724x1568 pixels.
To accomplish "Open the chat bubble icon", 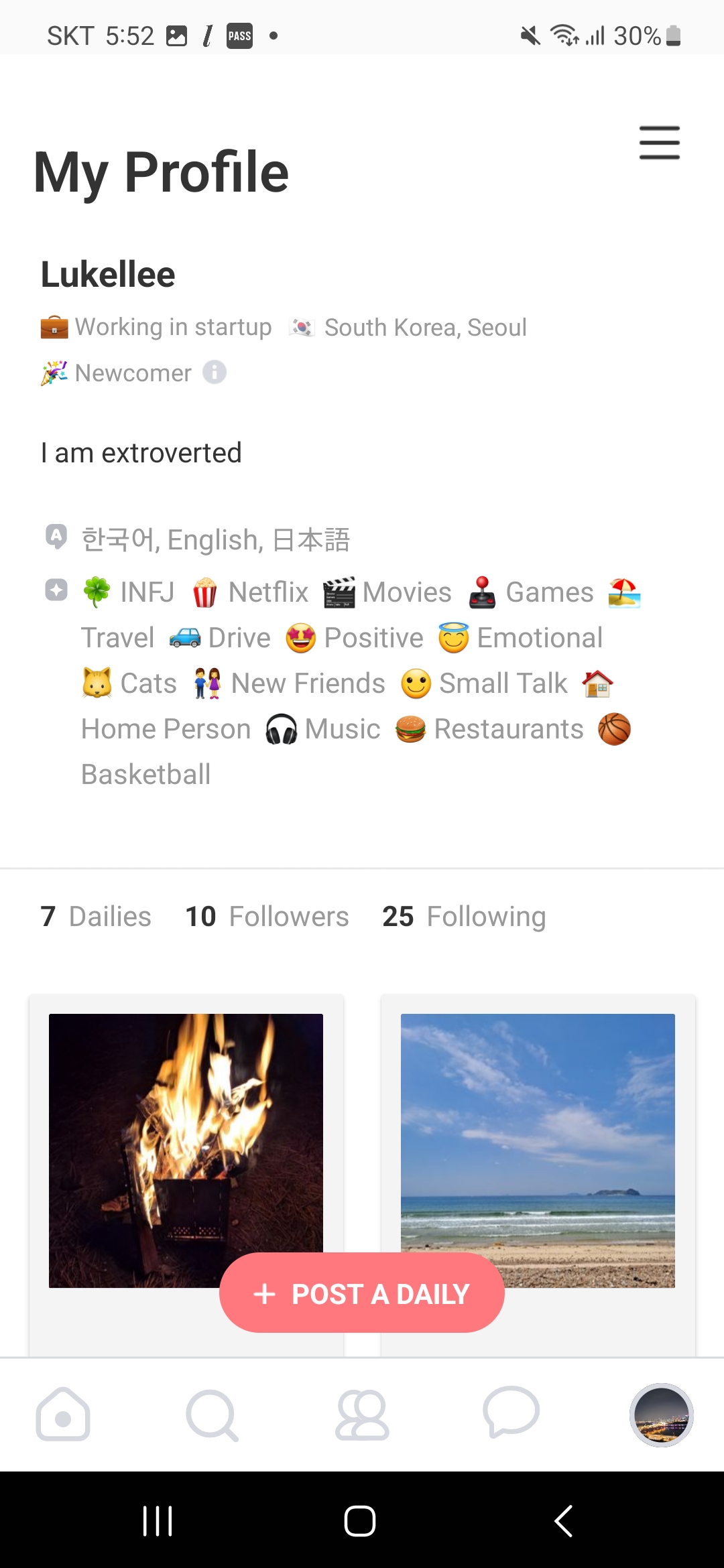I will (x=510, y=1415).
